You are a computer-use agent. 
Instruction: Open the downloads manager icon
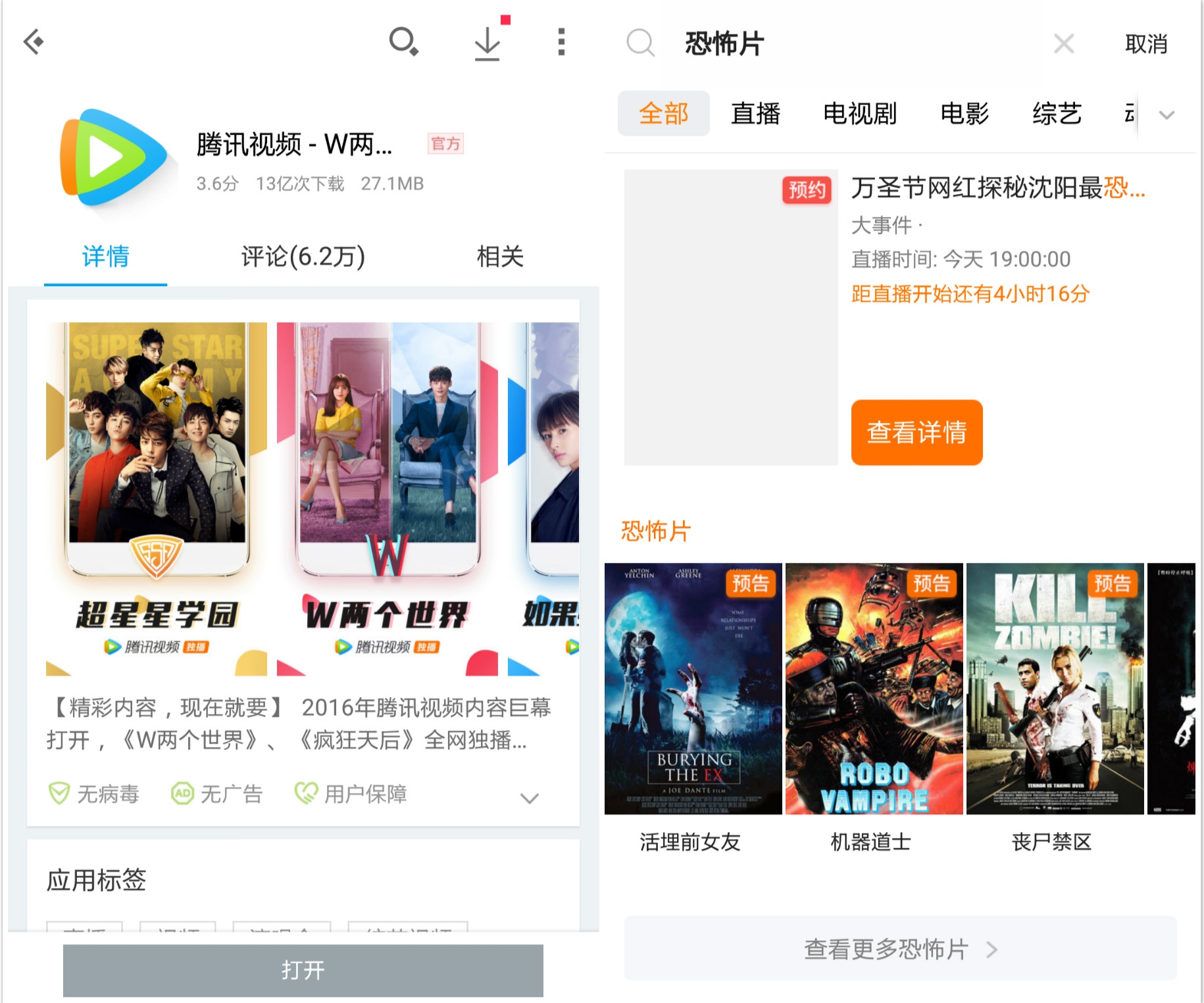click(x=488, y=43)
